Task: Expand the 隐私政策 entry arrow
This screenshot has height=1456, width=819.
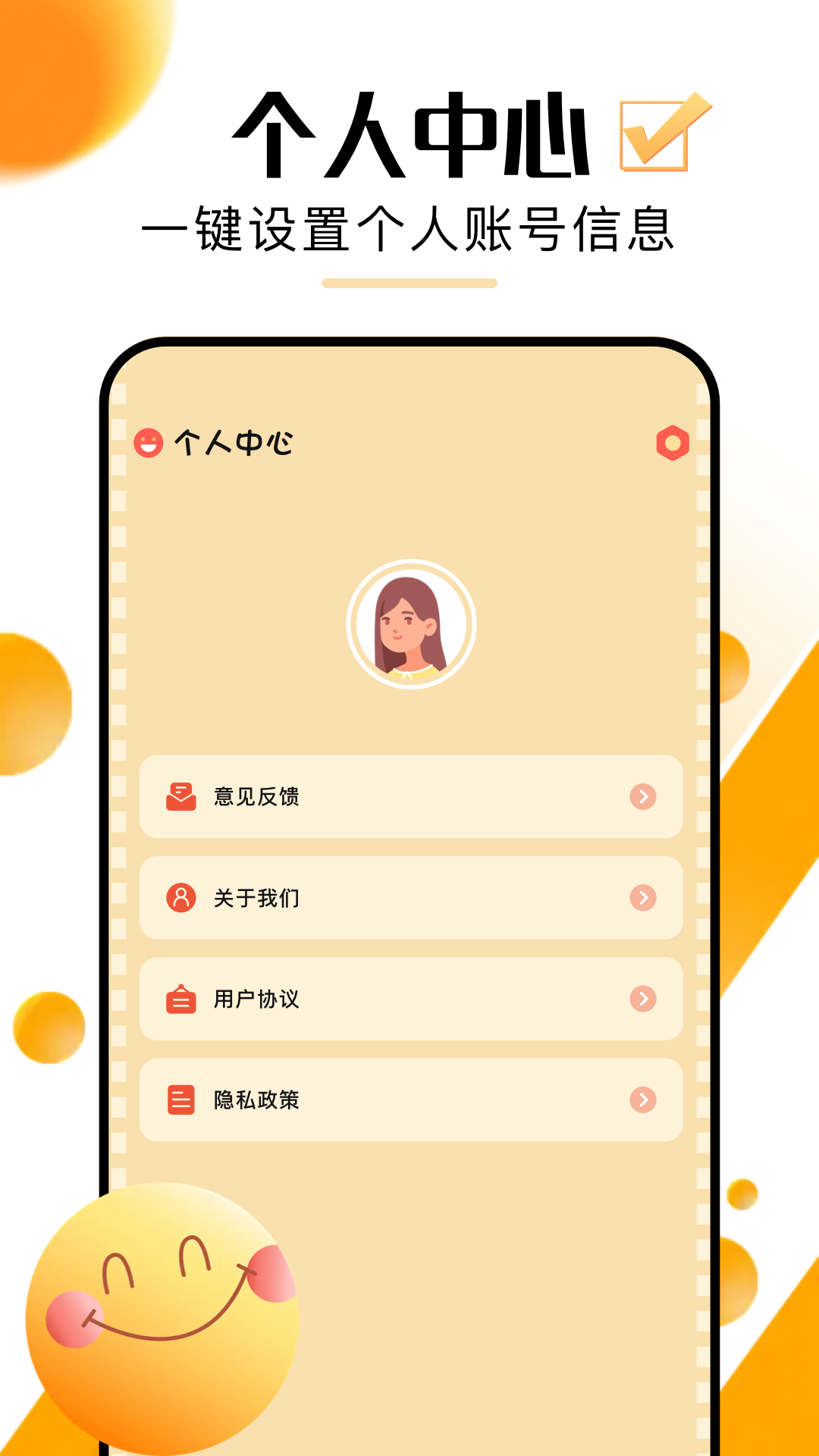Action: point(644,1100)
